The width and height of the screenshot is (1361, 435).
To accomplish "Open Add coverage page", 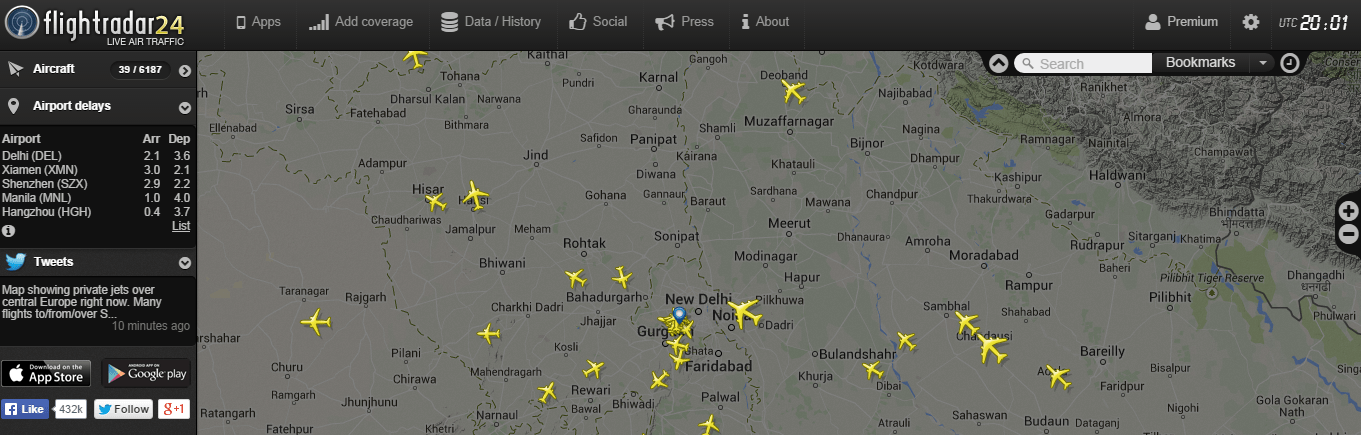I will (x=361, y=21).
